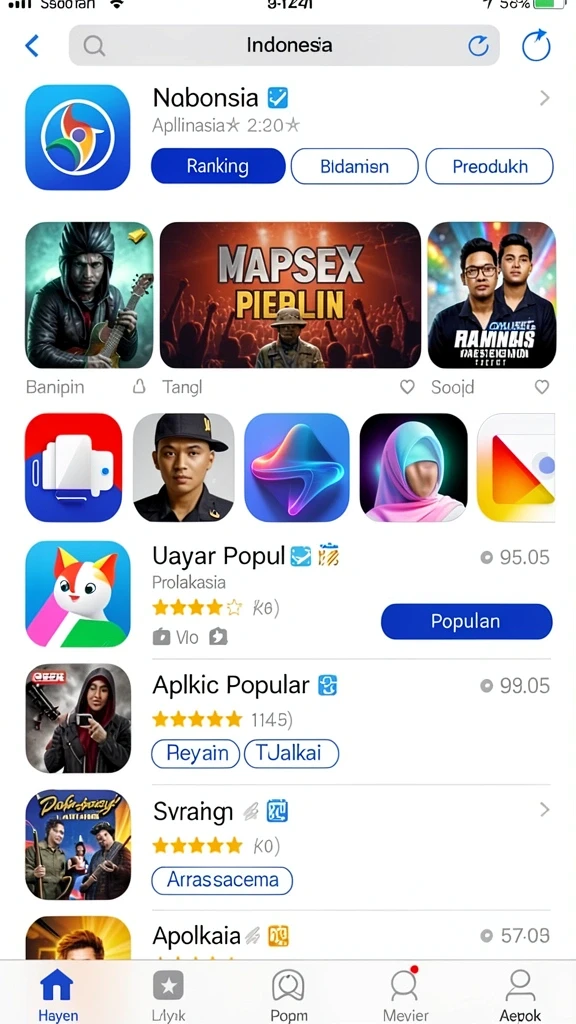Switch to the Popm tab

(288, 995)
